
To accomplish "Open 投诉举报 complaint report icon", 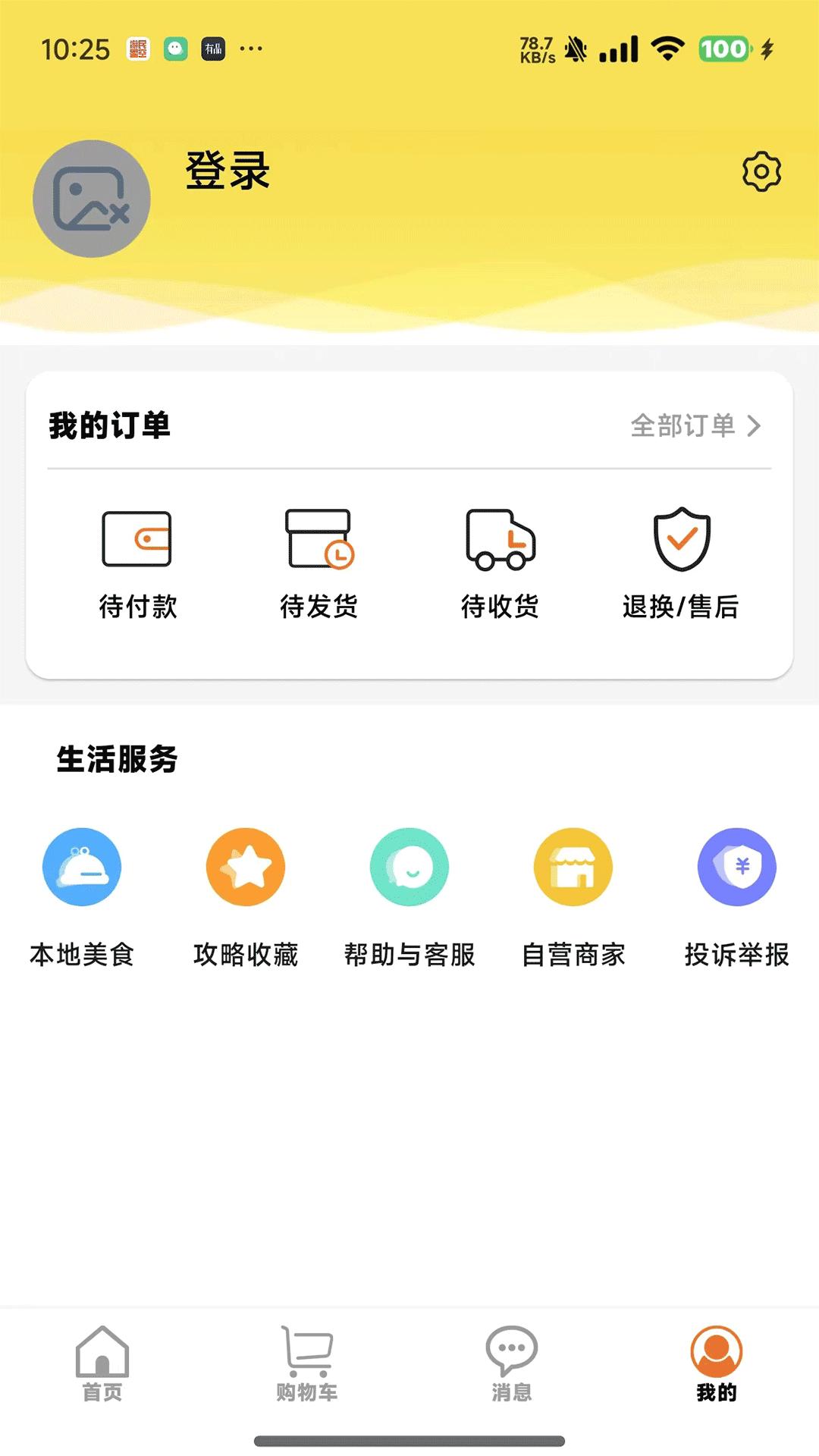I will (x=737, y=867).
